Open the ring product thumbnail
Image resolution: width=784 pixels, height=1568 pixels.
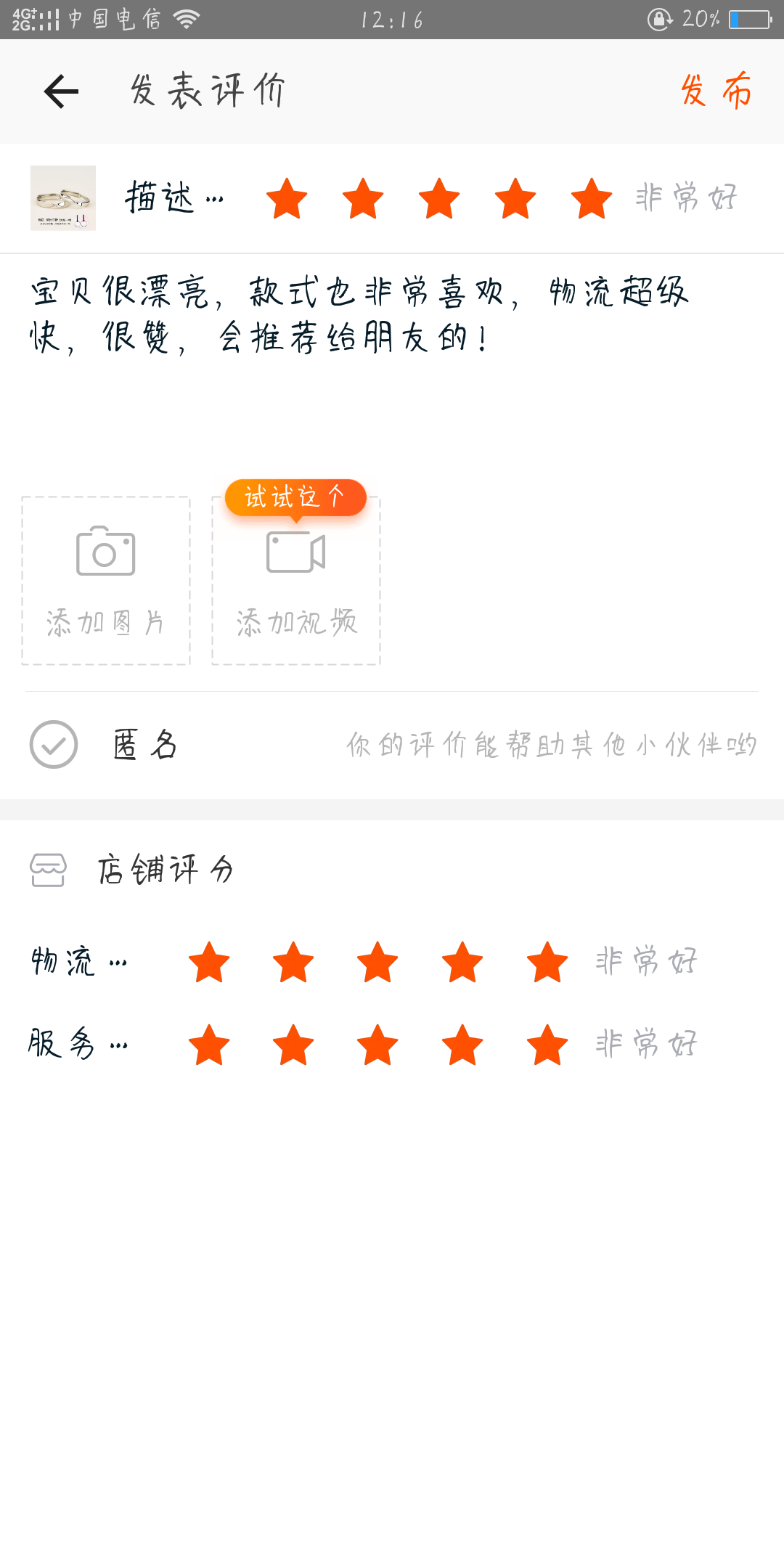[63, 198]
